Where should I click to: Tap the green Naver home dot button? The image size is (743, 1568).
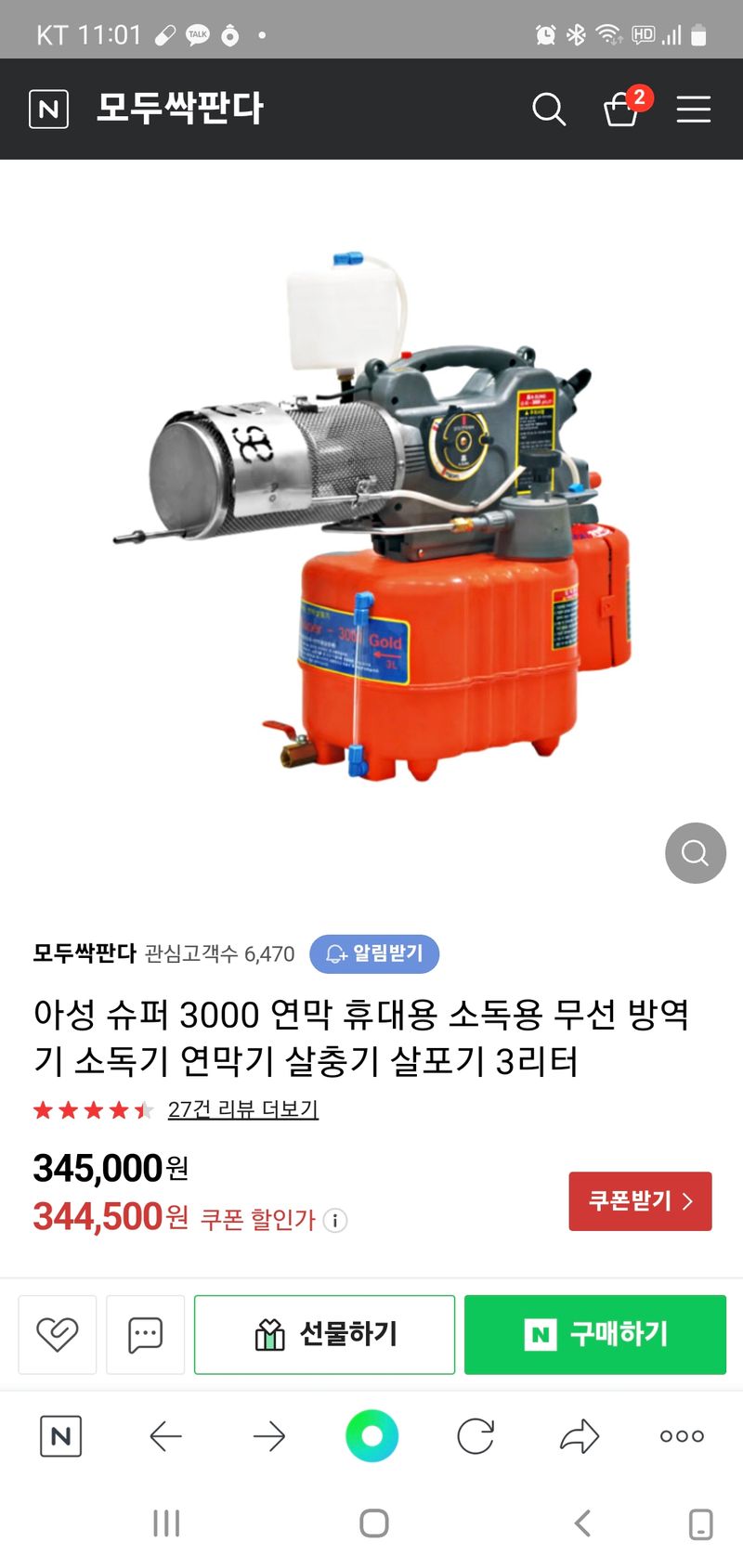(x=372, y=1435)
